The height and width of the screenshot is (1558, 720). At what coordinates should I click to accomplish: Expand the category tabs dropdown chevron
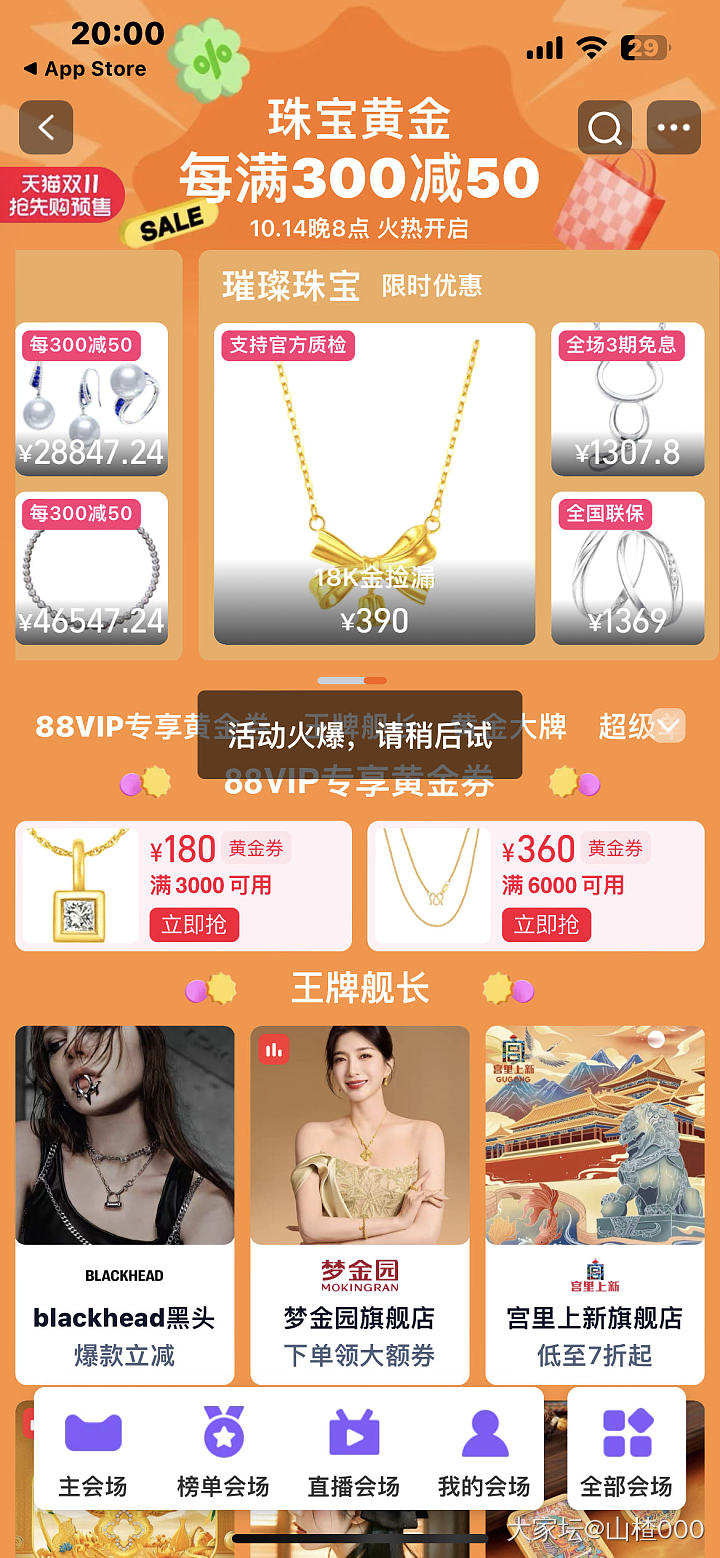(x=668, y=725)
